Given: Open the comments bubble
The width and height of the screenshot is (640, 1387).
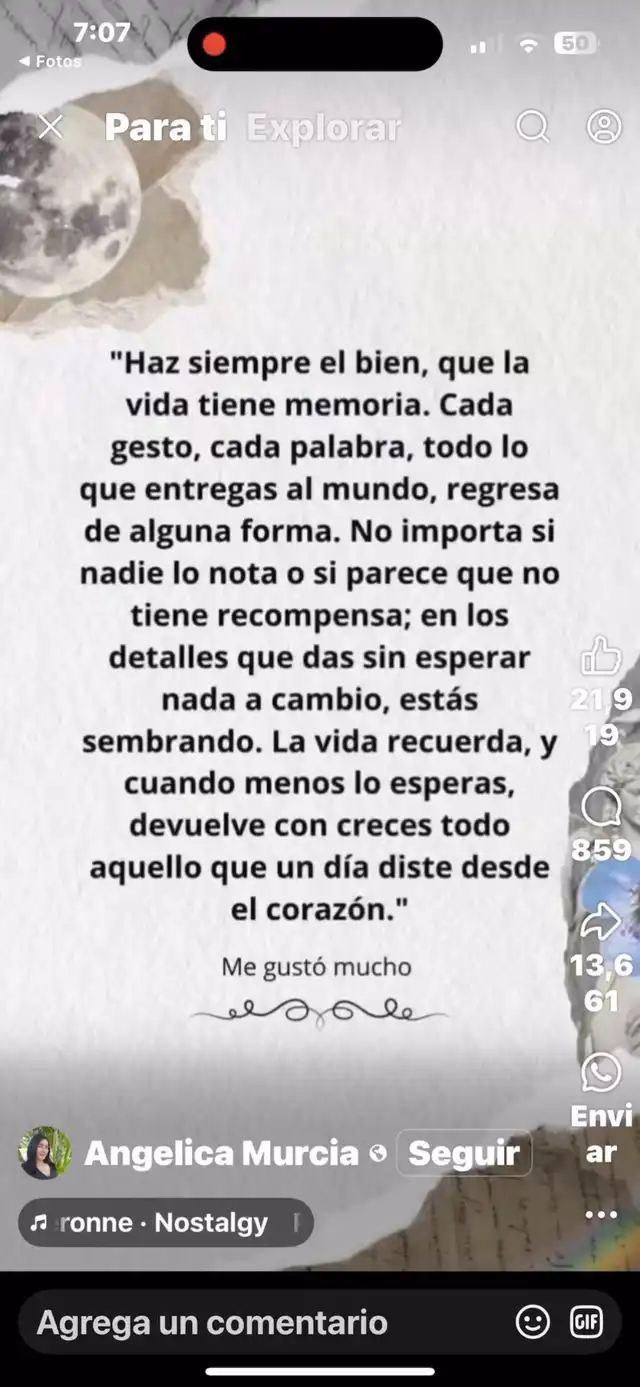Looking at the screenshot, I should (x=601, y=807).
